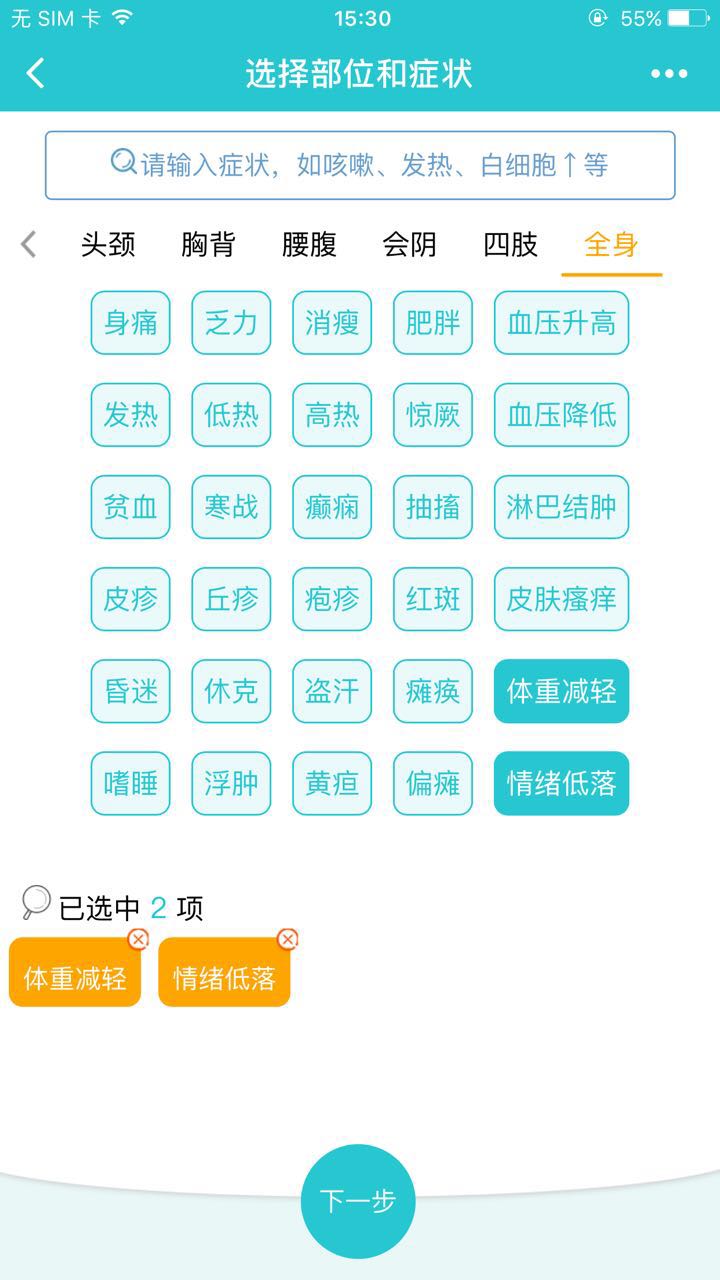Tap the symptom search input field
This screenshot has height=1280, width=720.
(360, 165)
